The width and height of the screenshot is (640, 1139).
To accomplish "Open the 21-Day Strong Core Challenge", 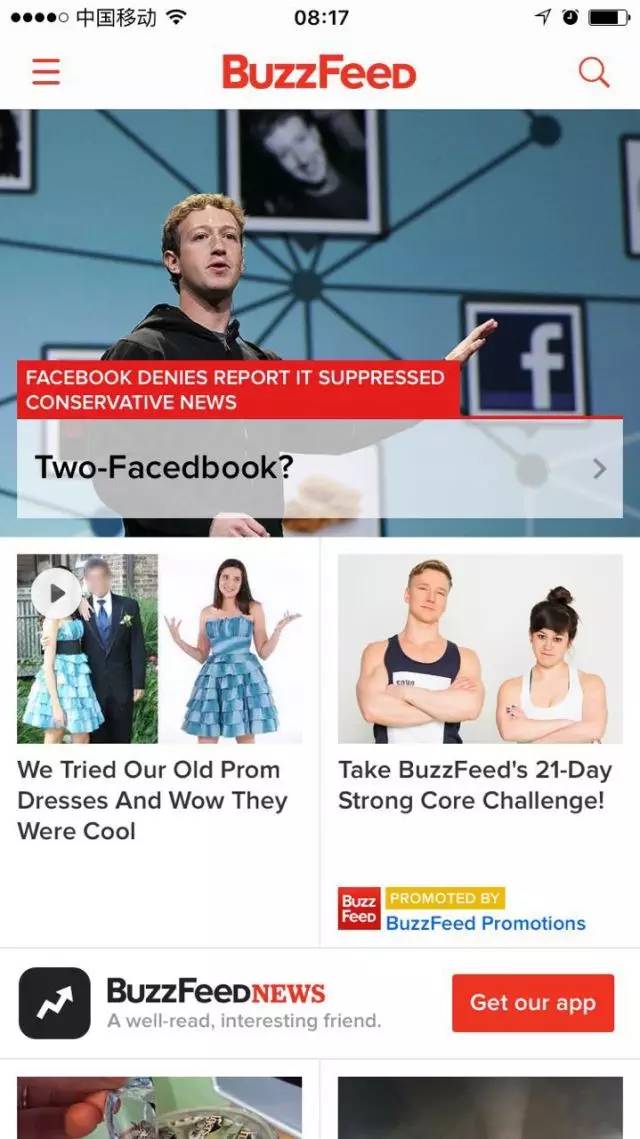I will tap(474, 785).
